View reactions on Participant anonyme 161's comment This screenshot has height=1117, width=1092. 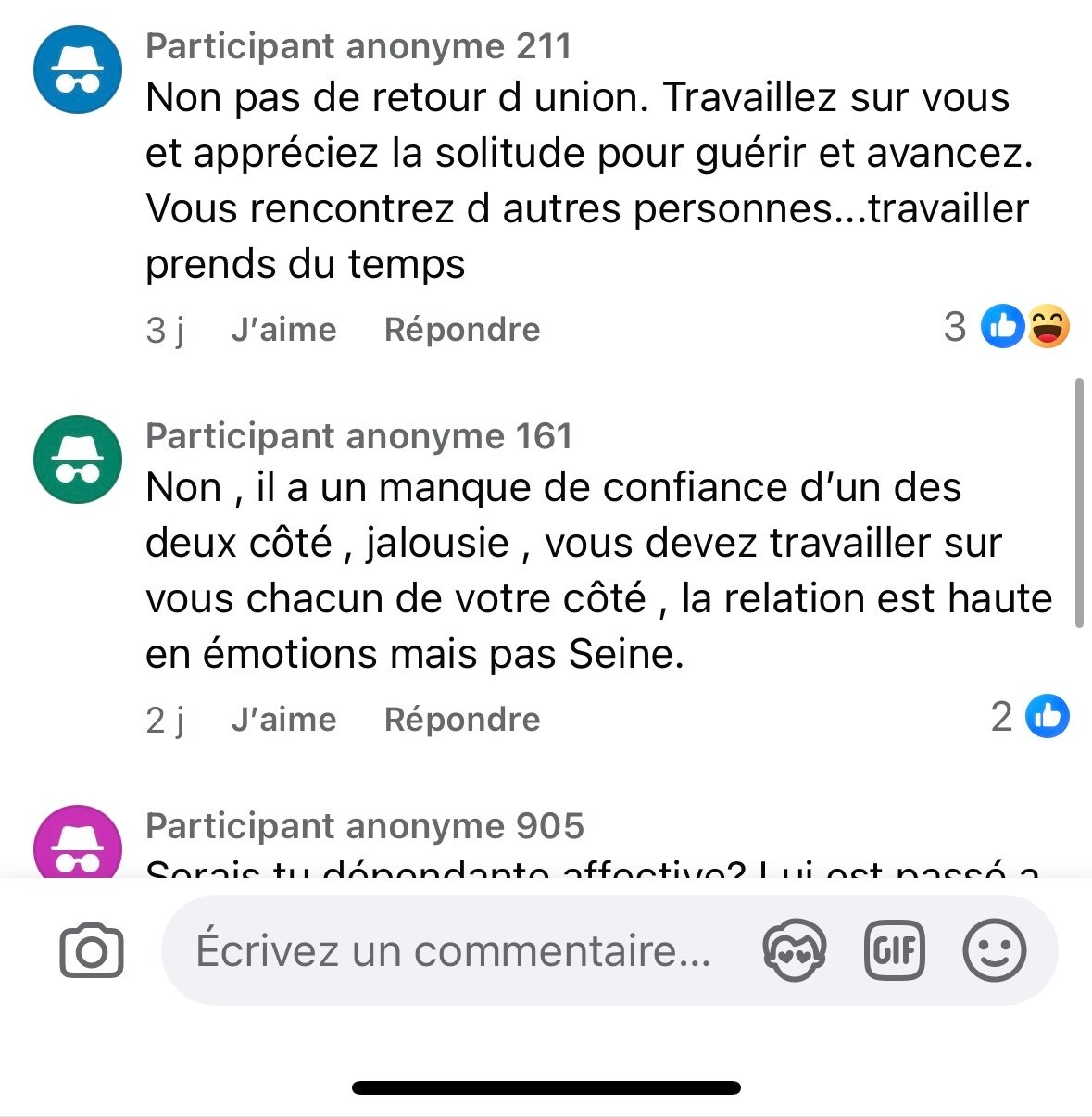(x=1030, y=717)
